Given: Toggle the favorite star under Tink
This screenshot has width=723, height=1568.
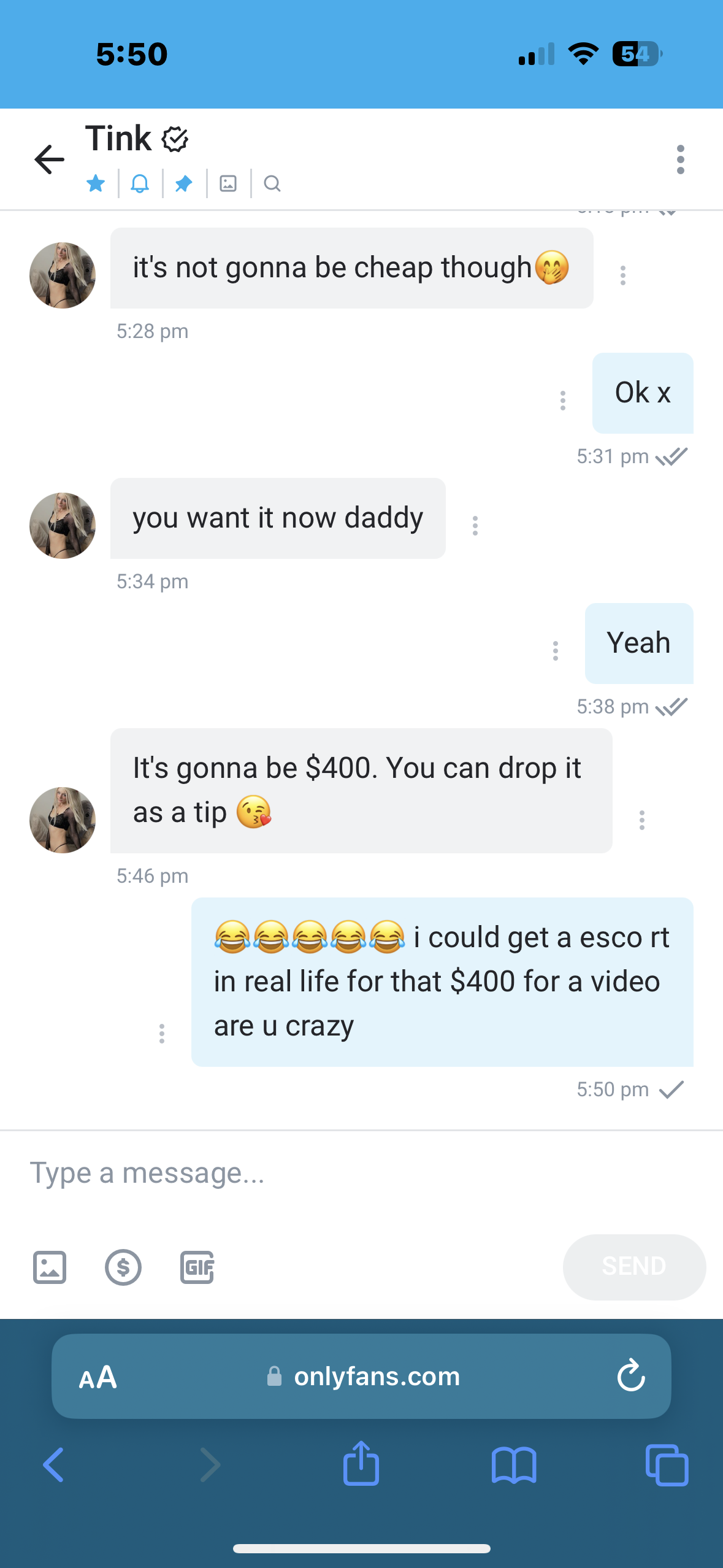Looking at the screenshot, I should 96,183.
